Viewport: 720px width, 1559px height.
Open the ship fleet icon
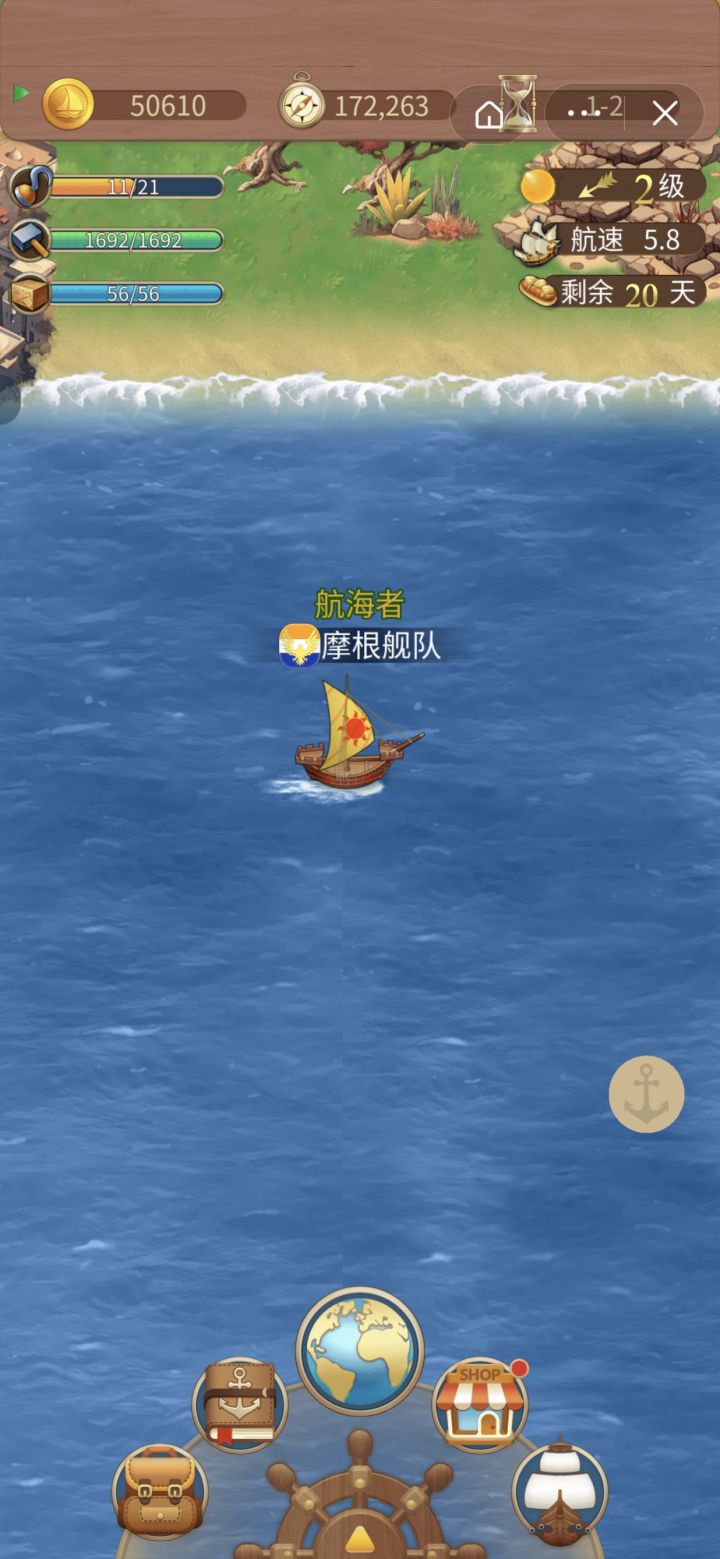coord(560,1491)
